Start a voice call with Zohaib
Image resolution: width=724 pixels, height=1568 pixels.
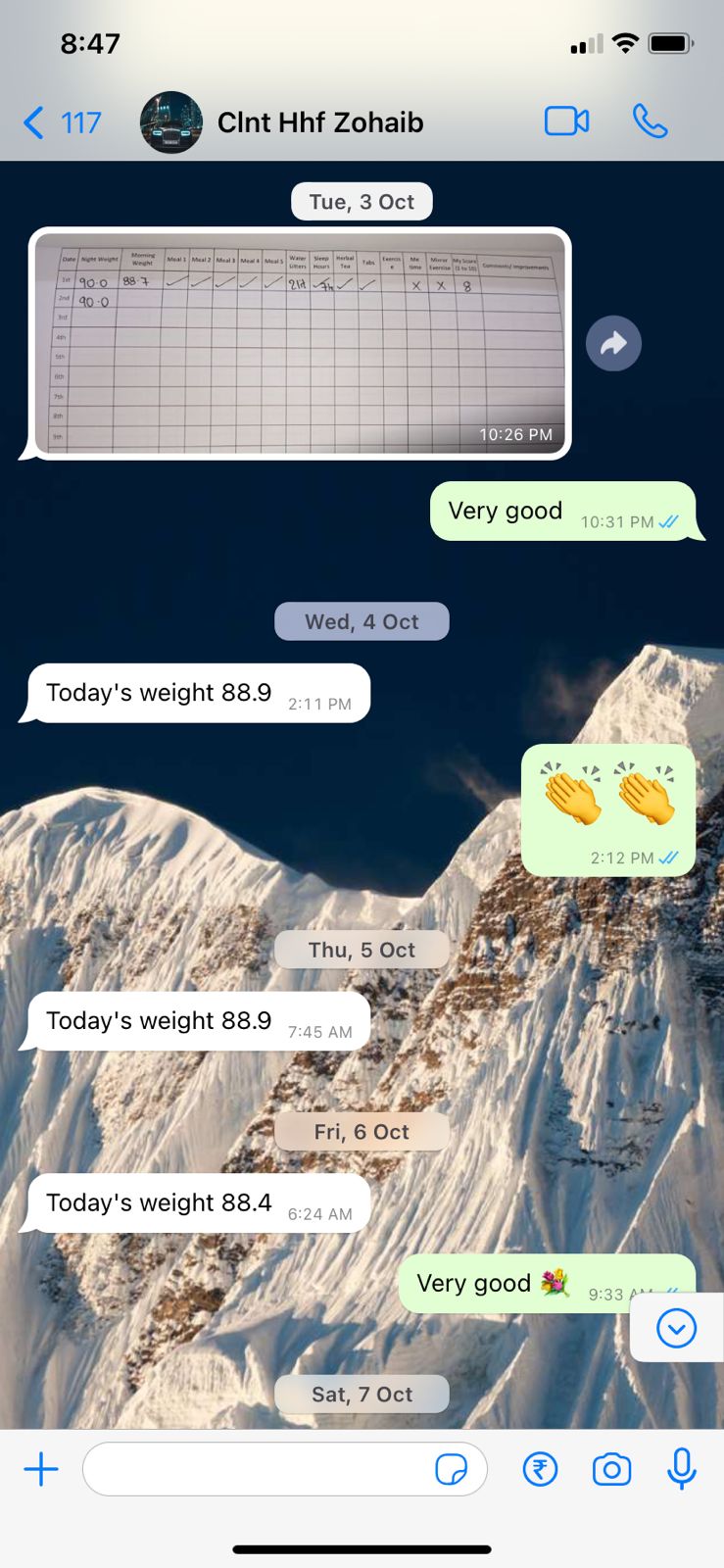pos(650,122)
